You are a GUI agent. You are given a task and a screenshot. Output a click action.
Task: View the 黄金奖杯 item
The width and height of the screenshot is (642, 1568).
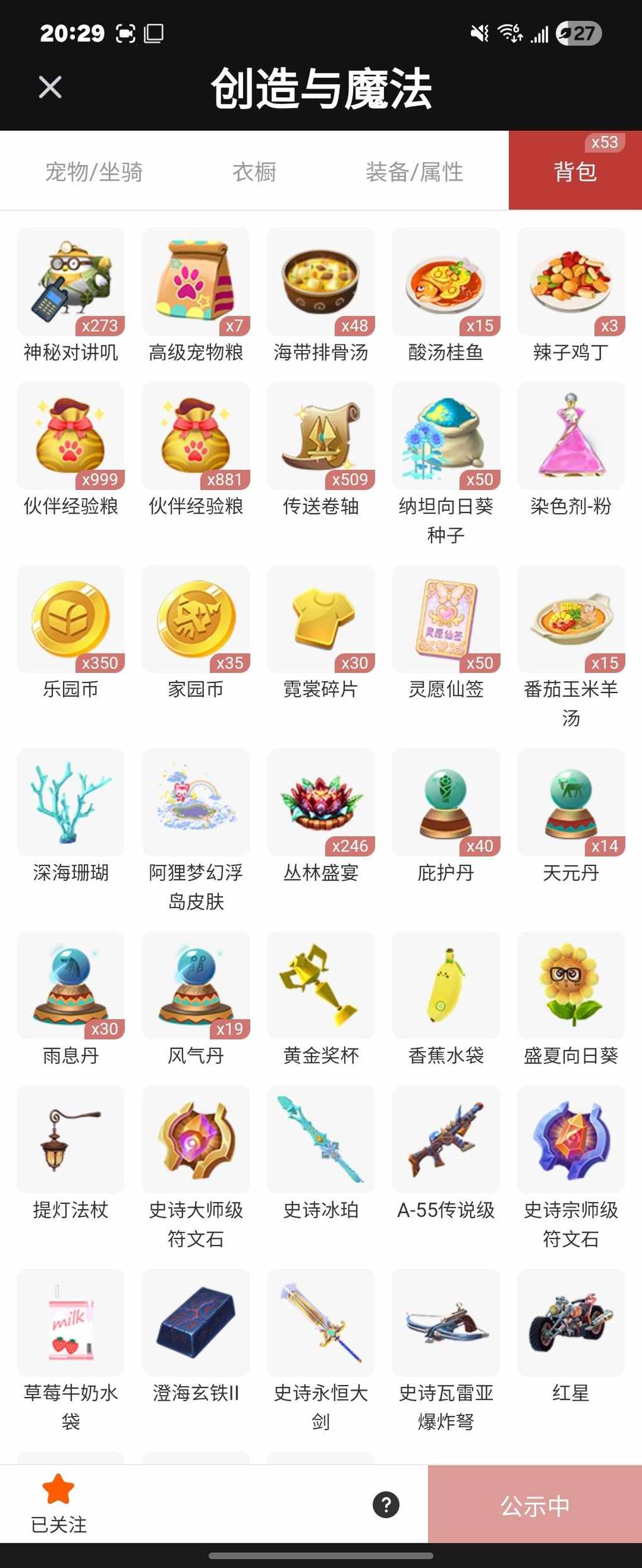tap(320, 985)
